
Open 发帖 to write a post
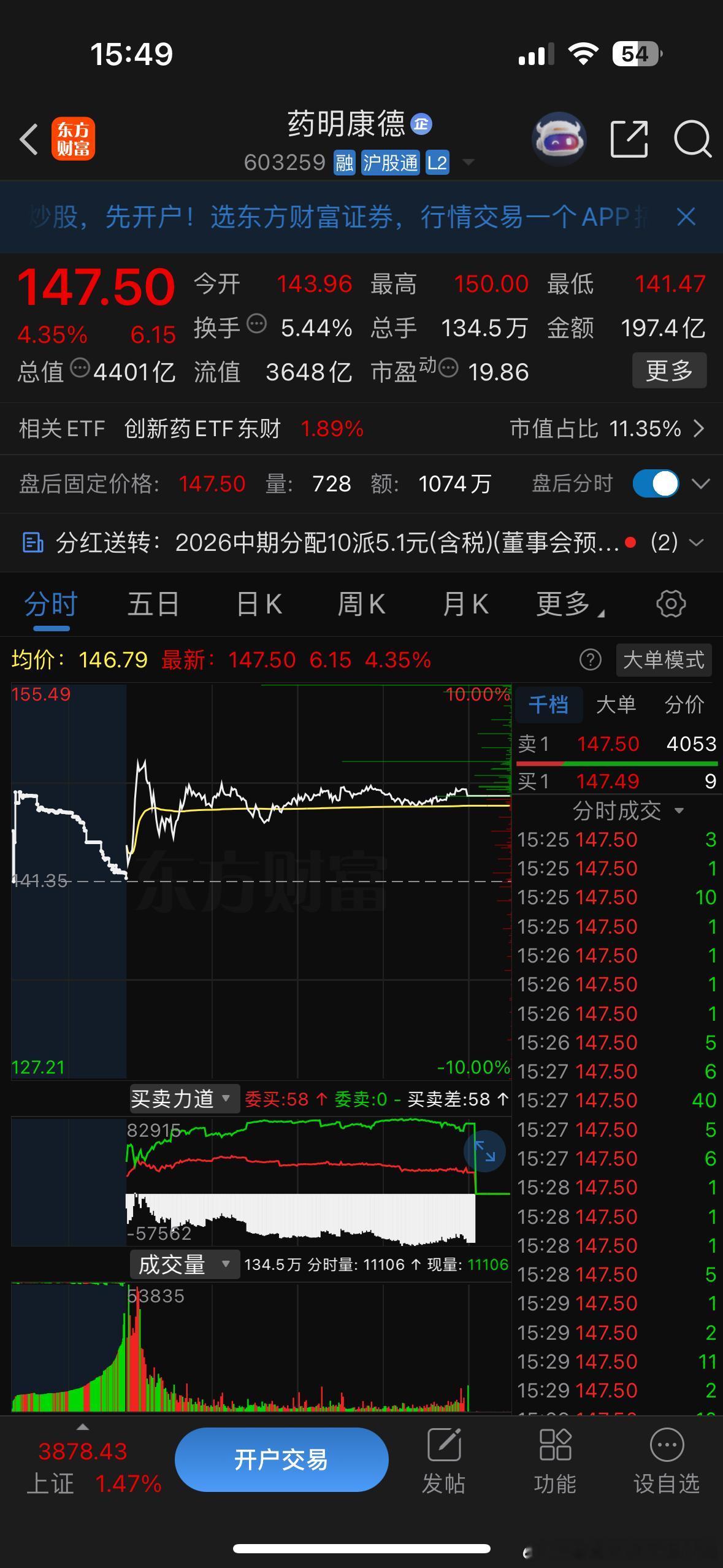pos(443,1461)
